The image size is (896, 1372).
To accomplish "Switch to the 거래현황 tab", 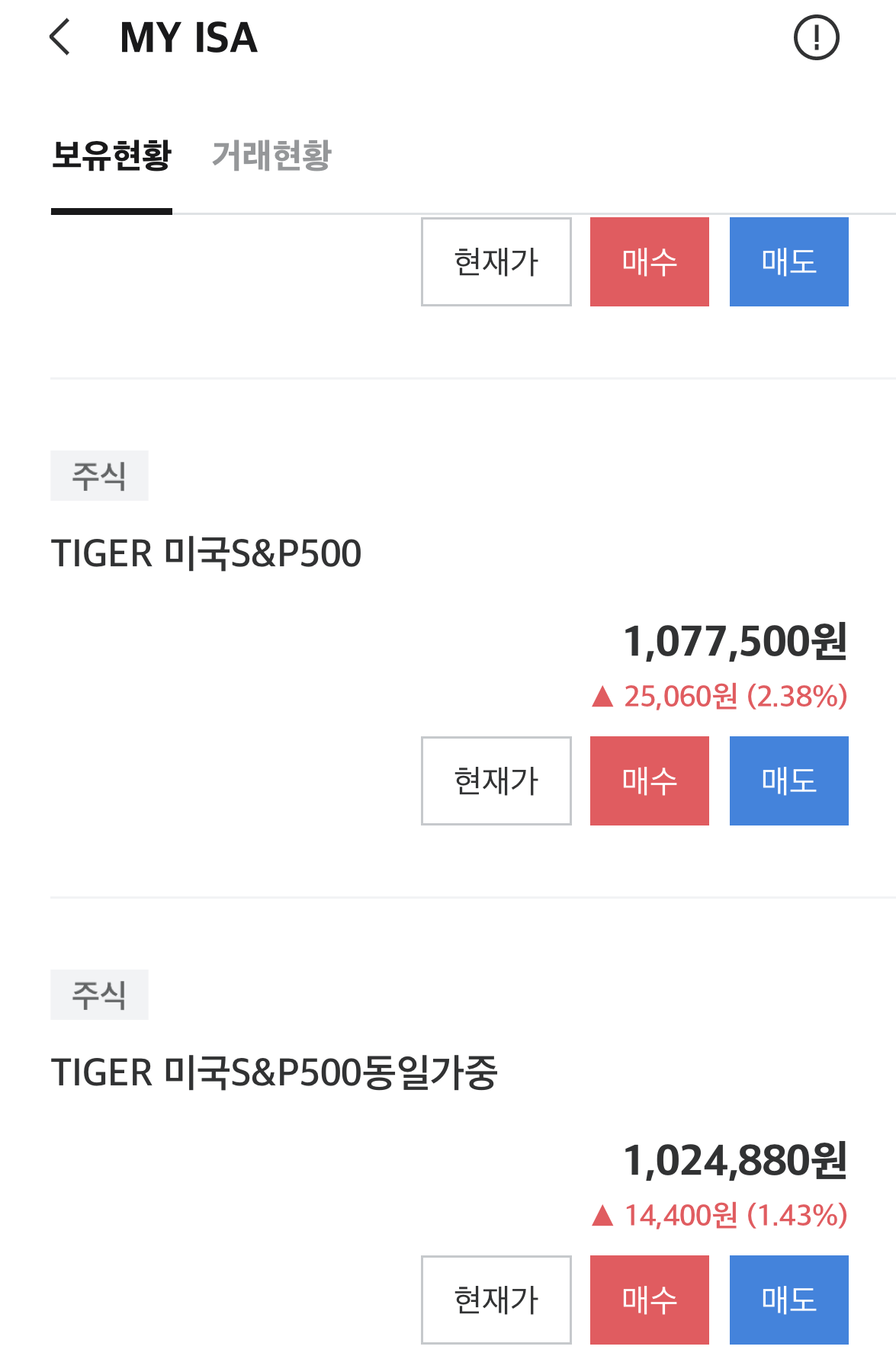I will coord(273,155).
